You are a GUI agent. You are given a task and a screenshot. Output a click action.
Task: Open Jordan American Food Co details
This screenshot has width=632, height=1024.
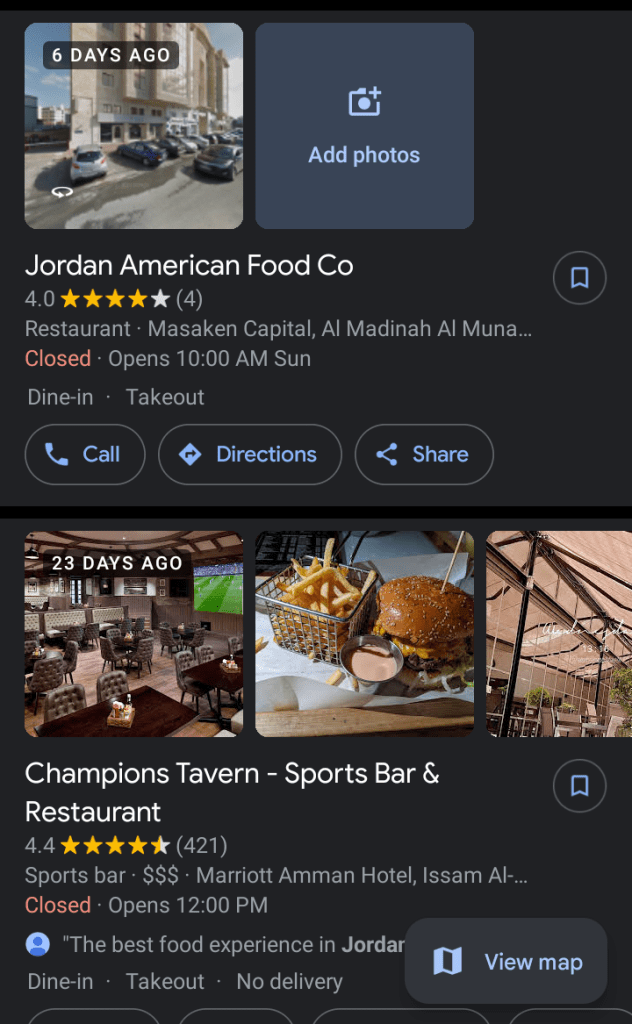189,266
